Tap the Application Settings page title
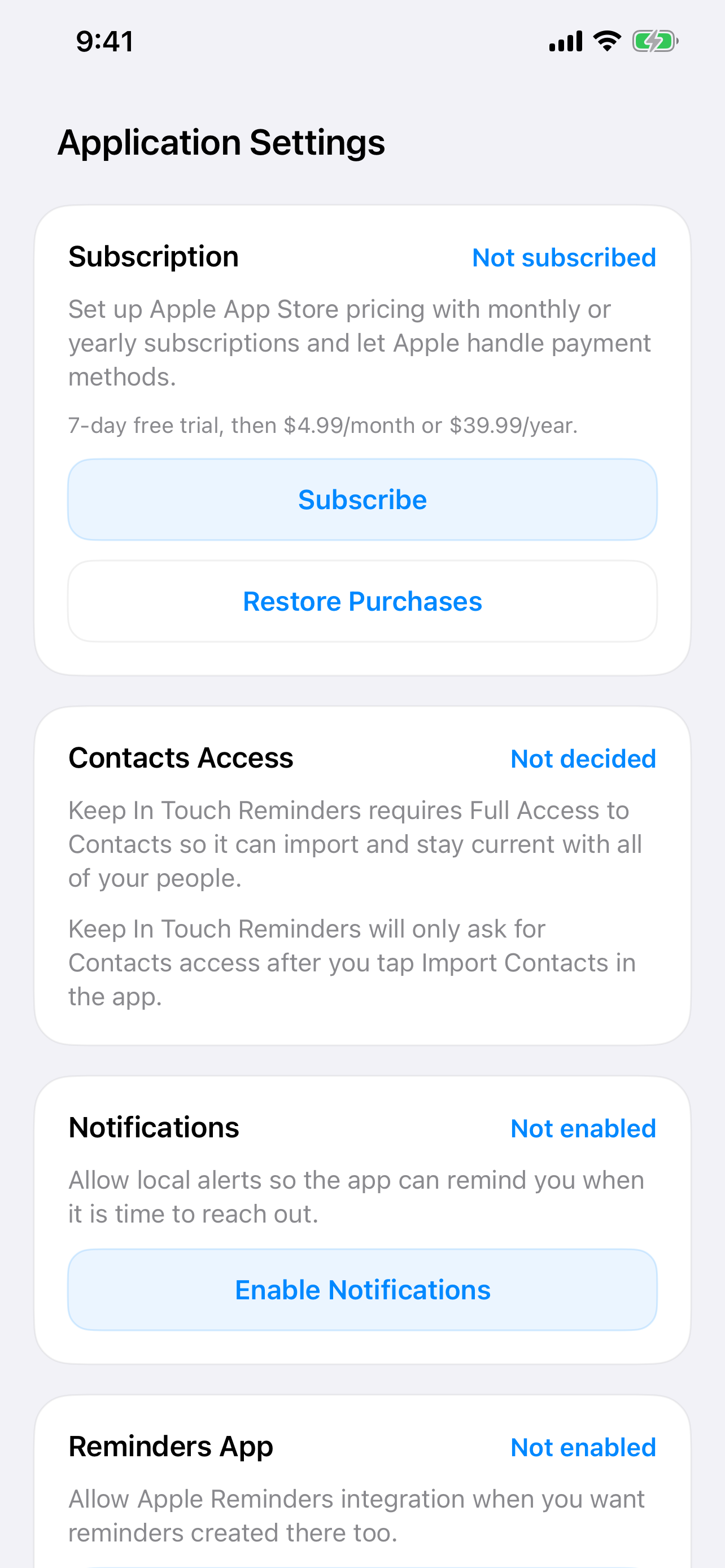 point(221,142)
